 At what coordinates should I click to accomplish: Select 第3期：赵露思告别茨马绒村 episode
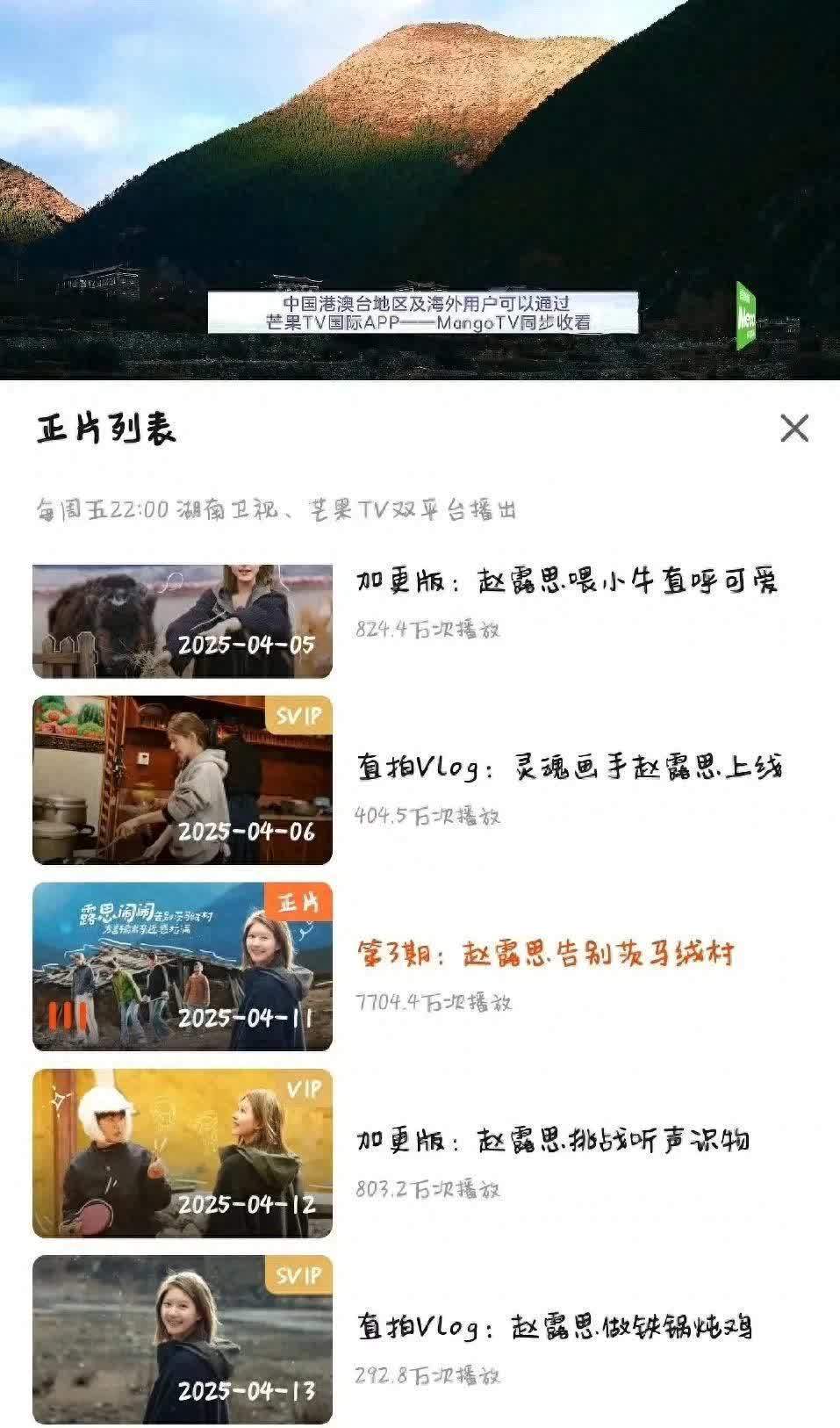pyautogui.click(x=545, y=955)
